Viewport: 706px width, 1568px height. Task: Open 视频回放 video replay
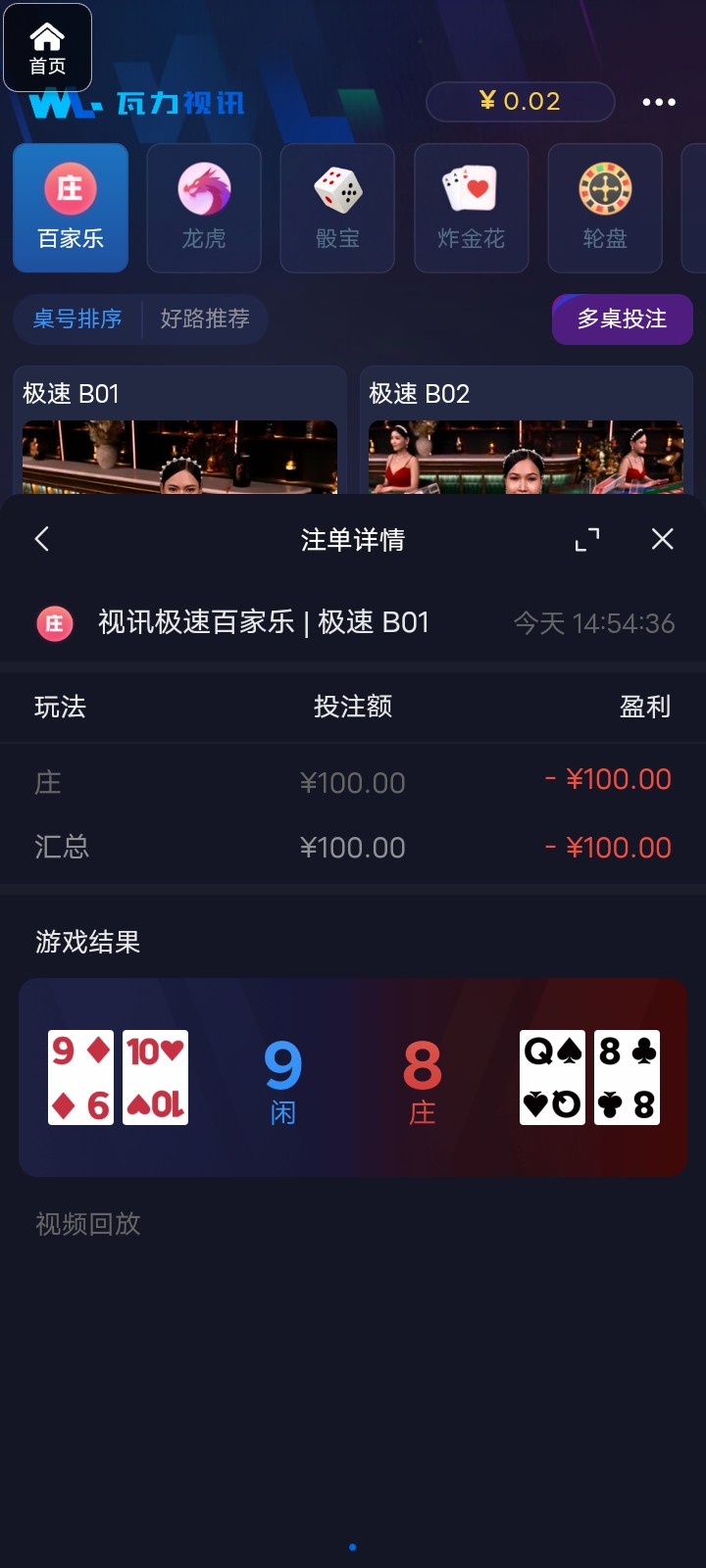[88, 1224]
